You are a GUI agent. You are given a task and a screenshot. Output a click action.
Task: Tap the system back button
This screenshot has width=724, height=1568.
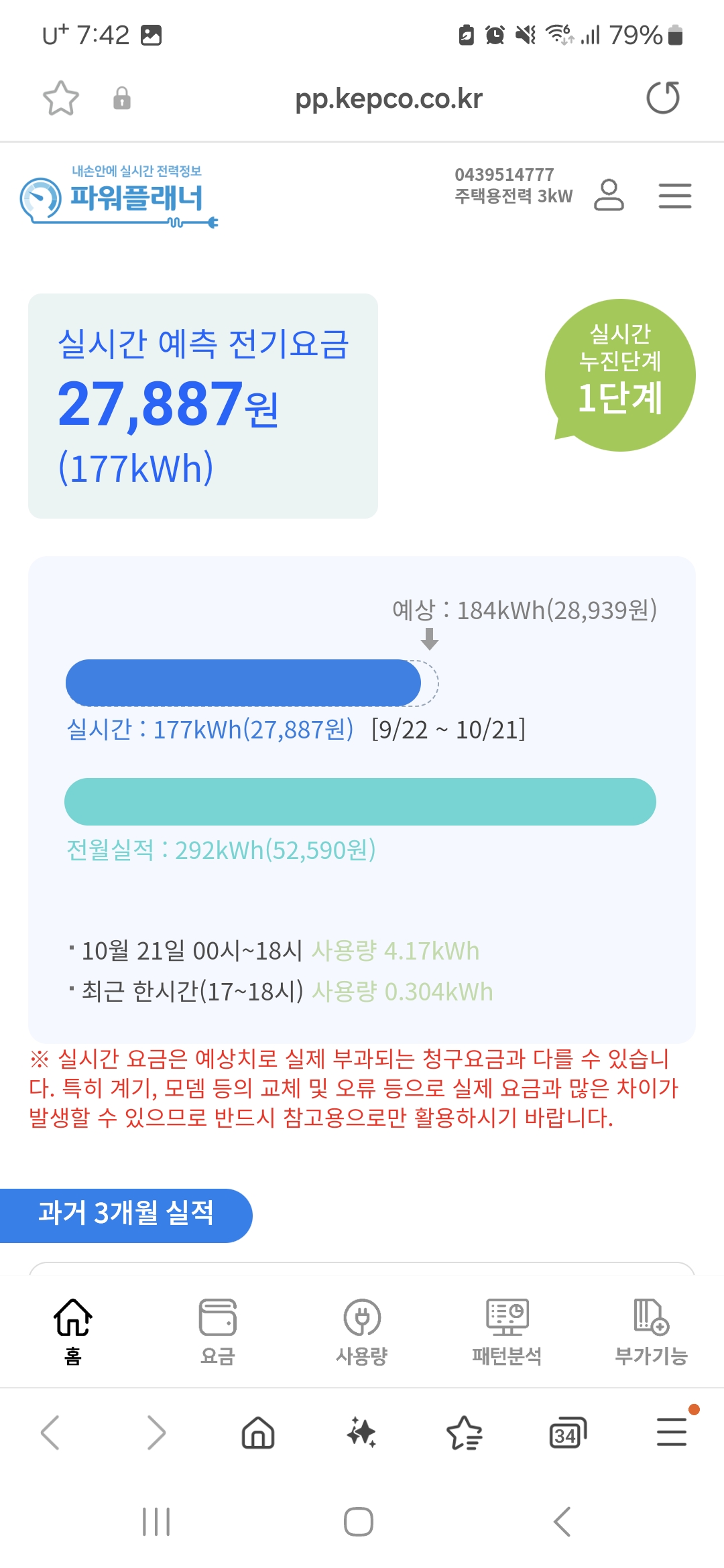(x=562, y=1522)
